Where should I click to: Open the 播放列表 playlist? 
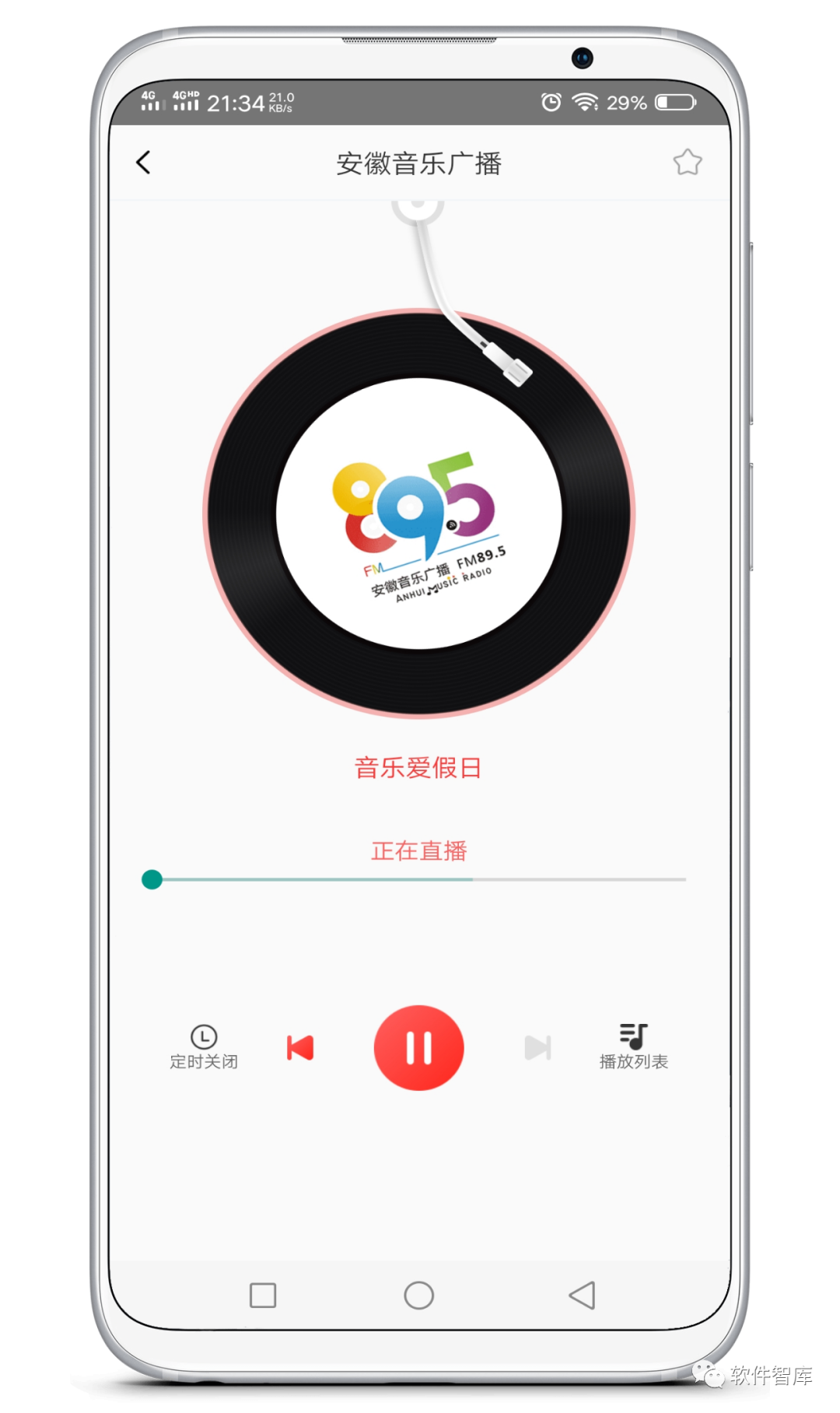pyautogui.click(x=633, y=1047)
